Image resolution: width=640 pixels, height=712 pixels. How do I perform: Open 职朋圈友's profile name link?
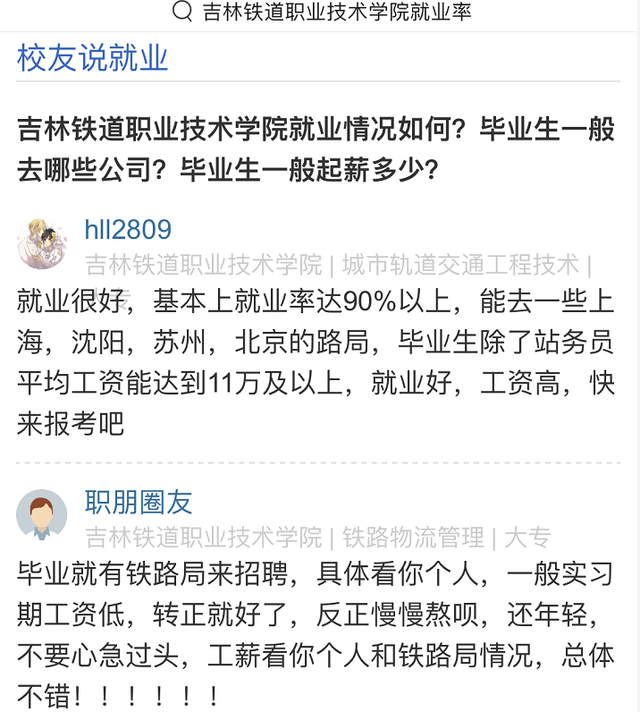click(x=138, y=502)
